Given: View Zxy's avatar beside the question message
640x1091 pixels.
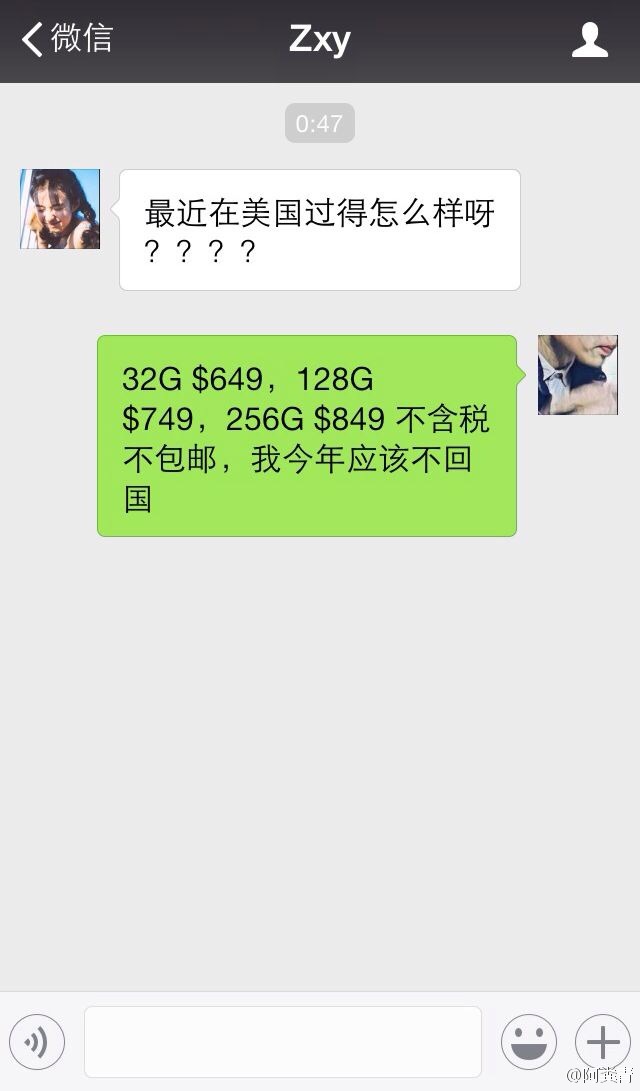Looking at the screenshot, I should 60,209.
